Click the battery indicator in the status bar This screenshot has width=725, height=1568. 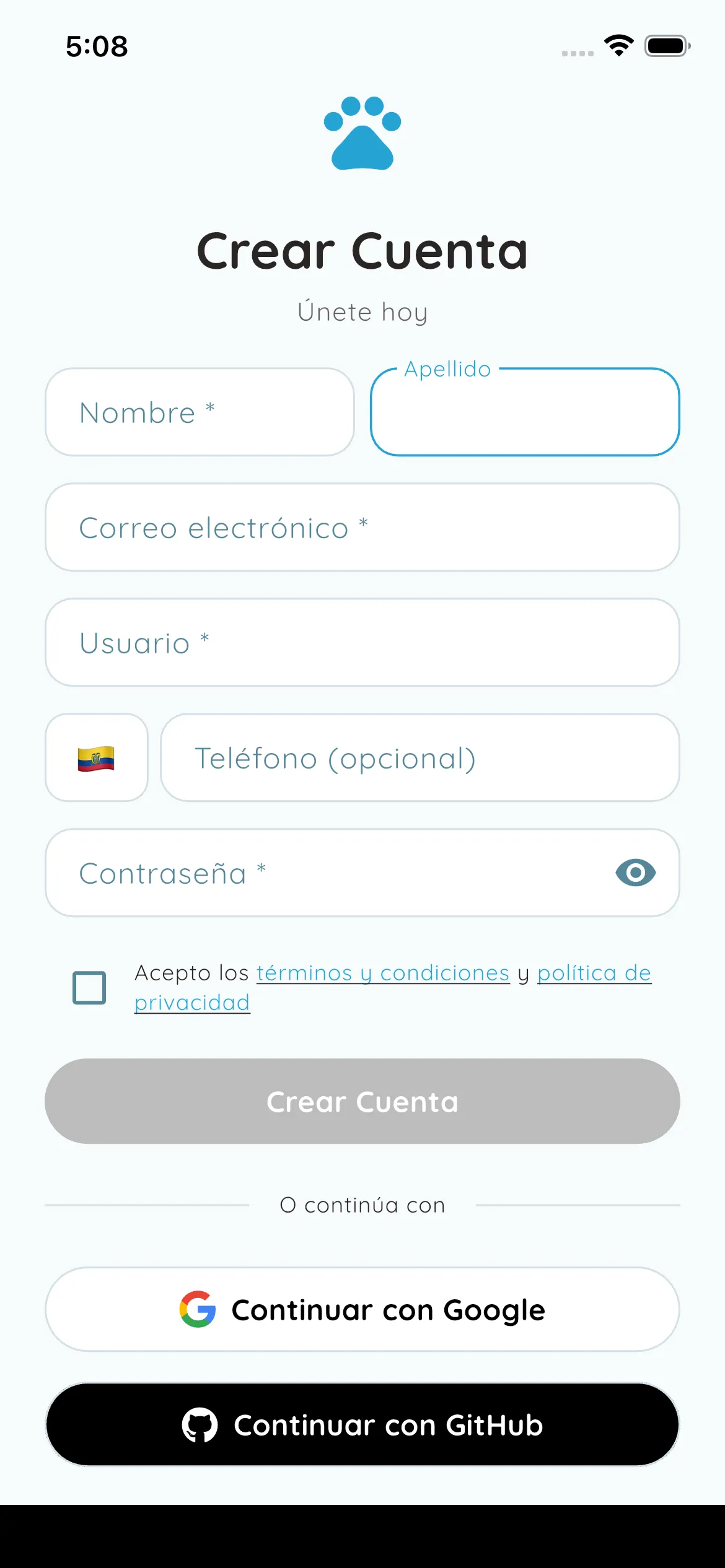pyautogui.click(x=667, y=46)
